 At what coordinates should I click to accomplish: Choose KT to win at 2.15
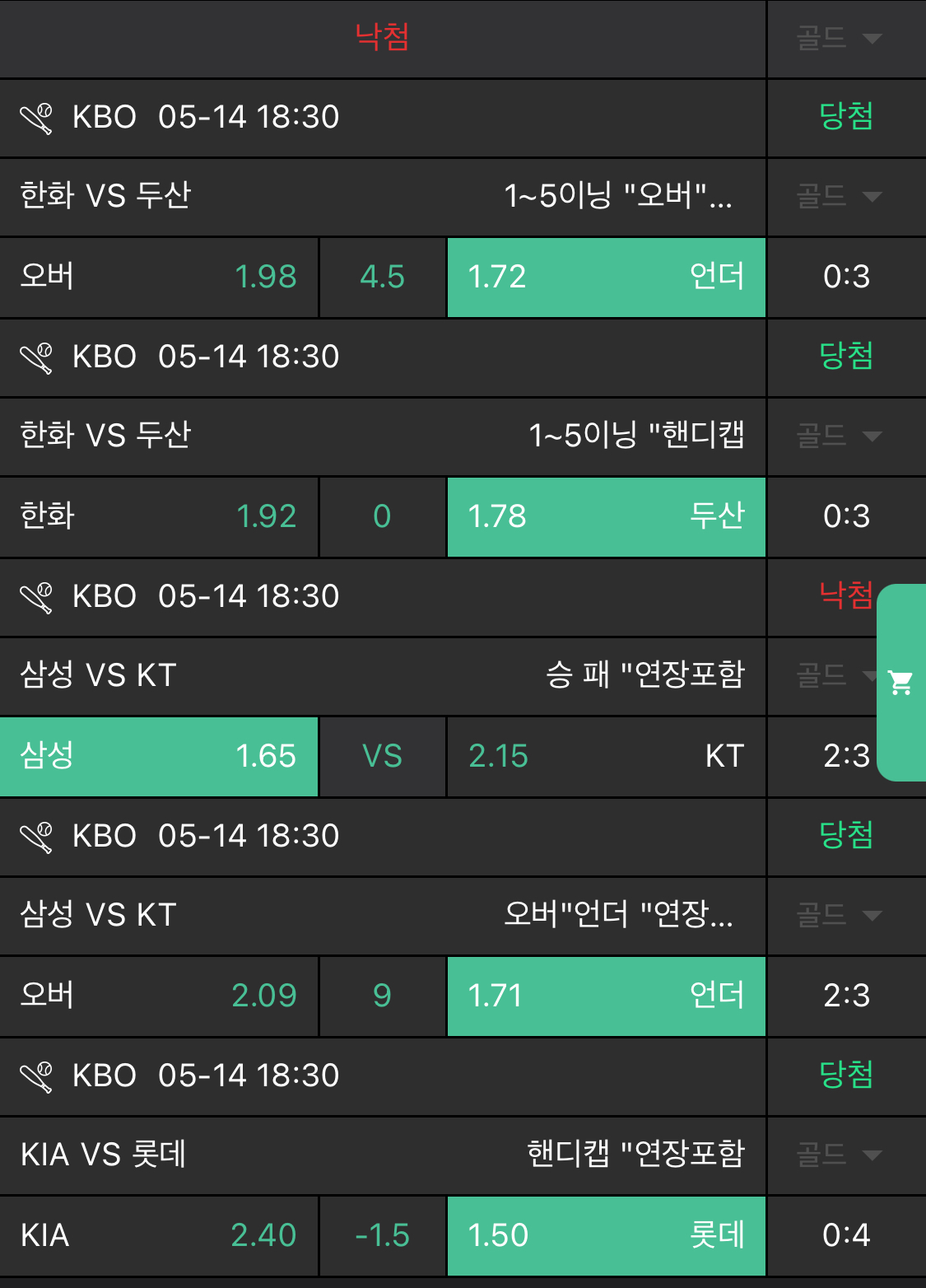coord(606,756)
